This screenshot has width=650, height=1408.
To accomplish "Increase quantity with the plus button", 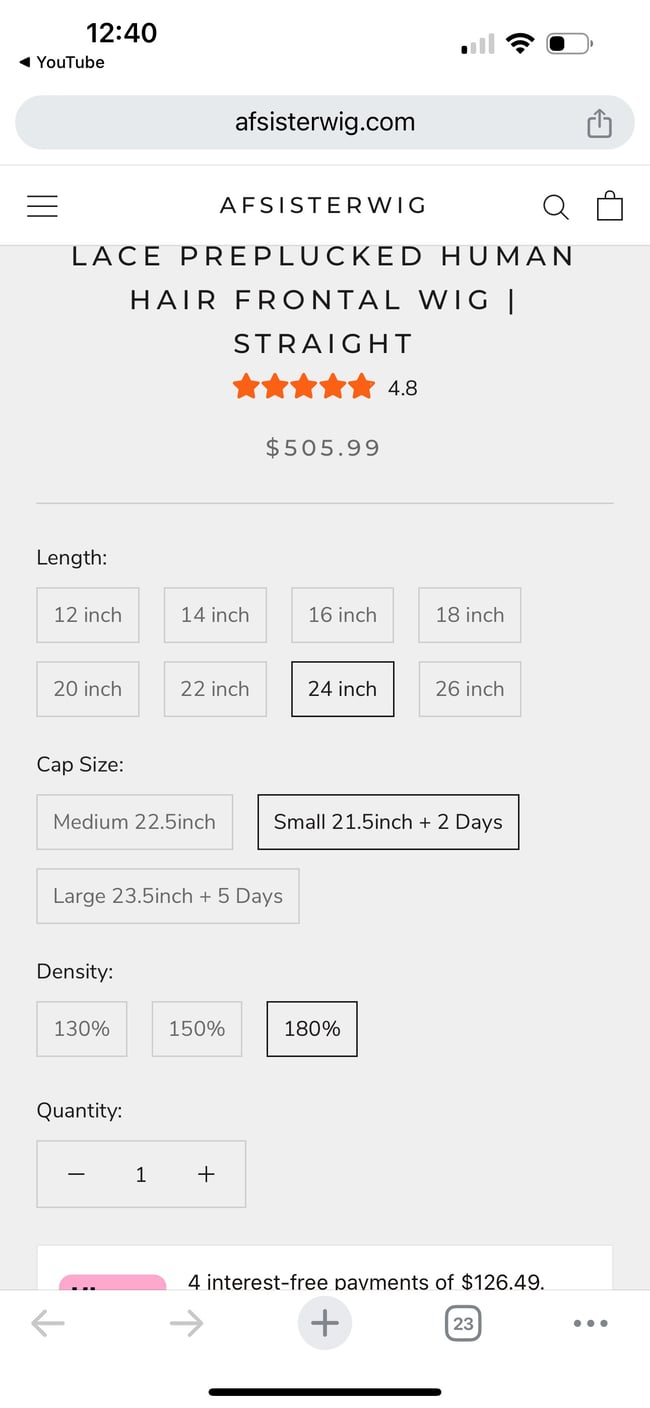I will [x=206, y=1174].
